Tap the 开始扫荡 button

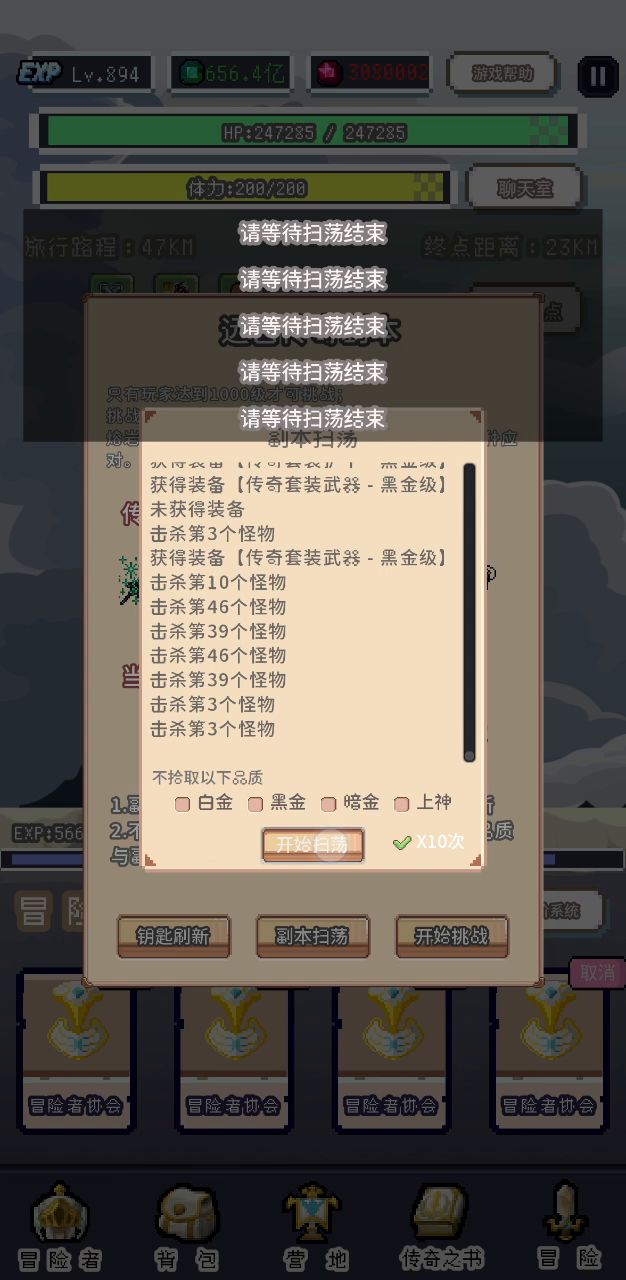tap(312, 844)
